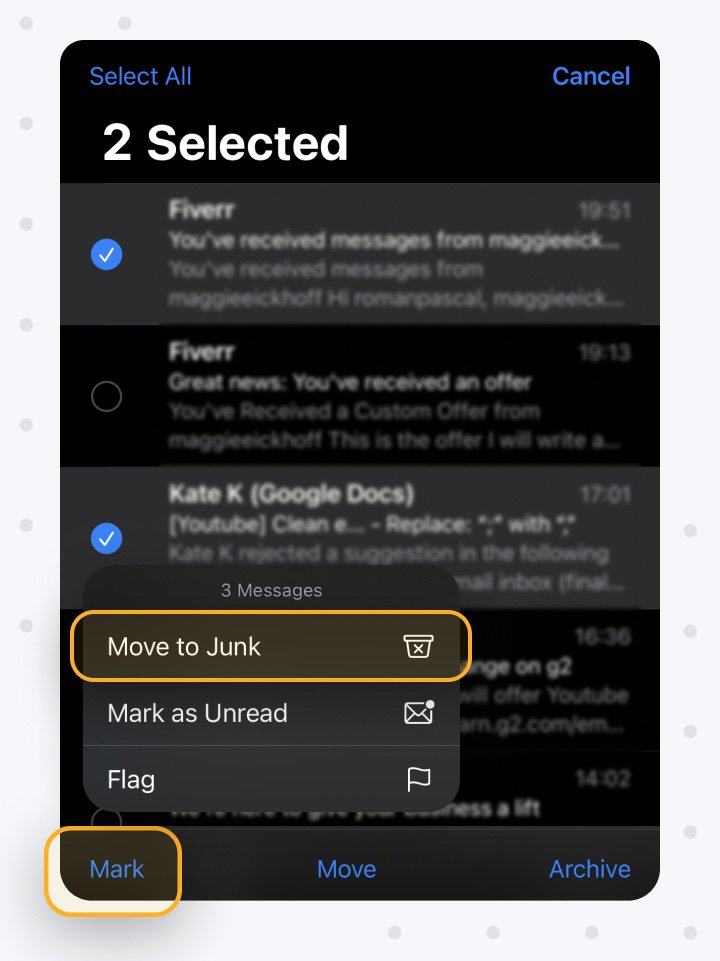Deselect the first Fiverr email checkmark
720x961 pixels.
click(104, 255)
